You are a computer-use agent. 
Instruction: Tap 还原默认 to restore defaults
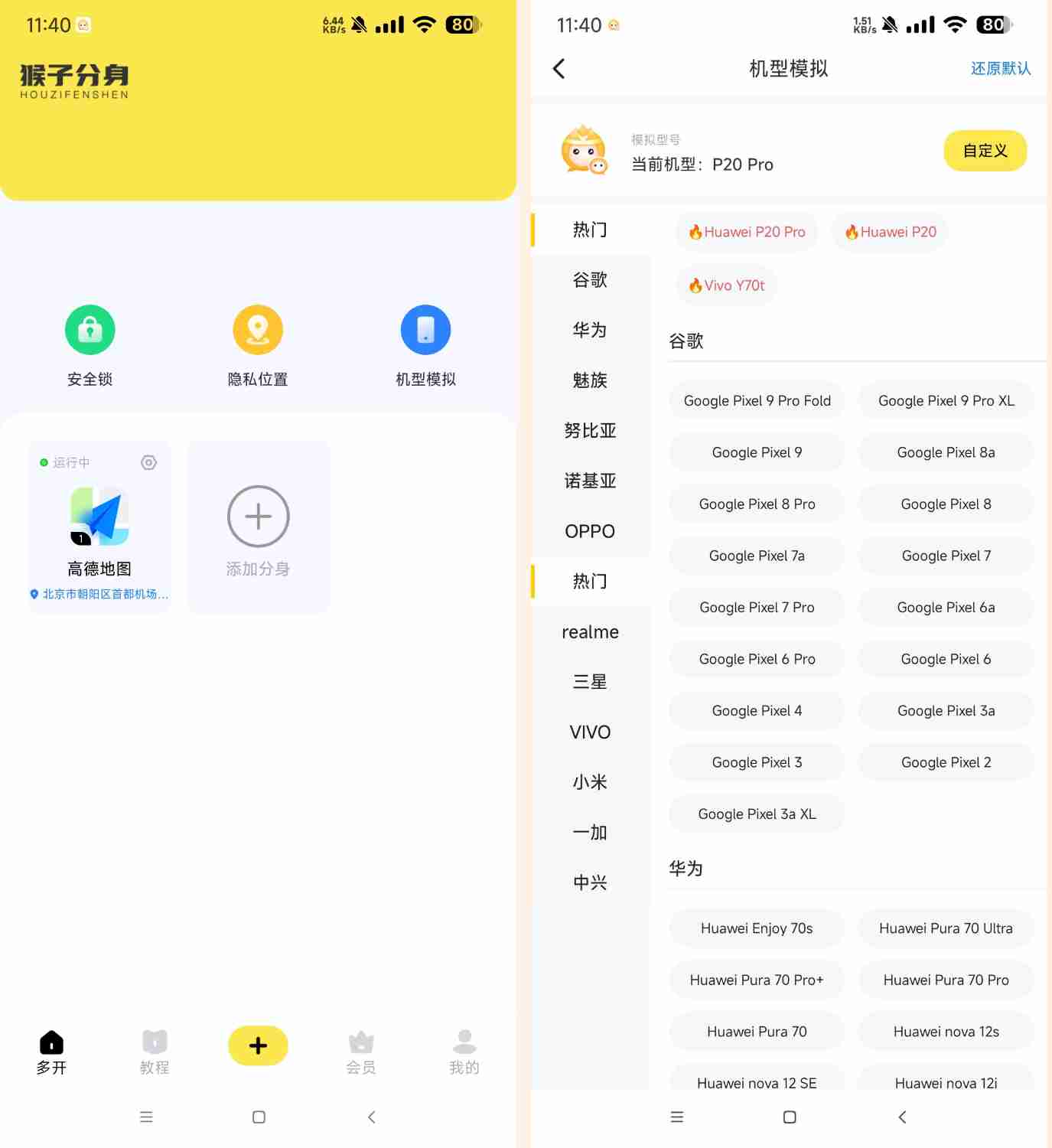point(1000,69)
